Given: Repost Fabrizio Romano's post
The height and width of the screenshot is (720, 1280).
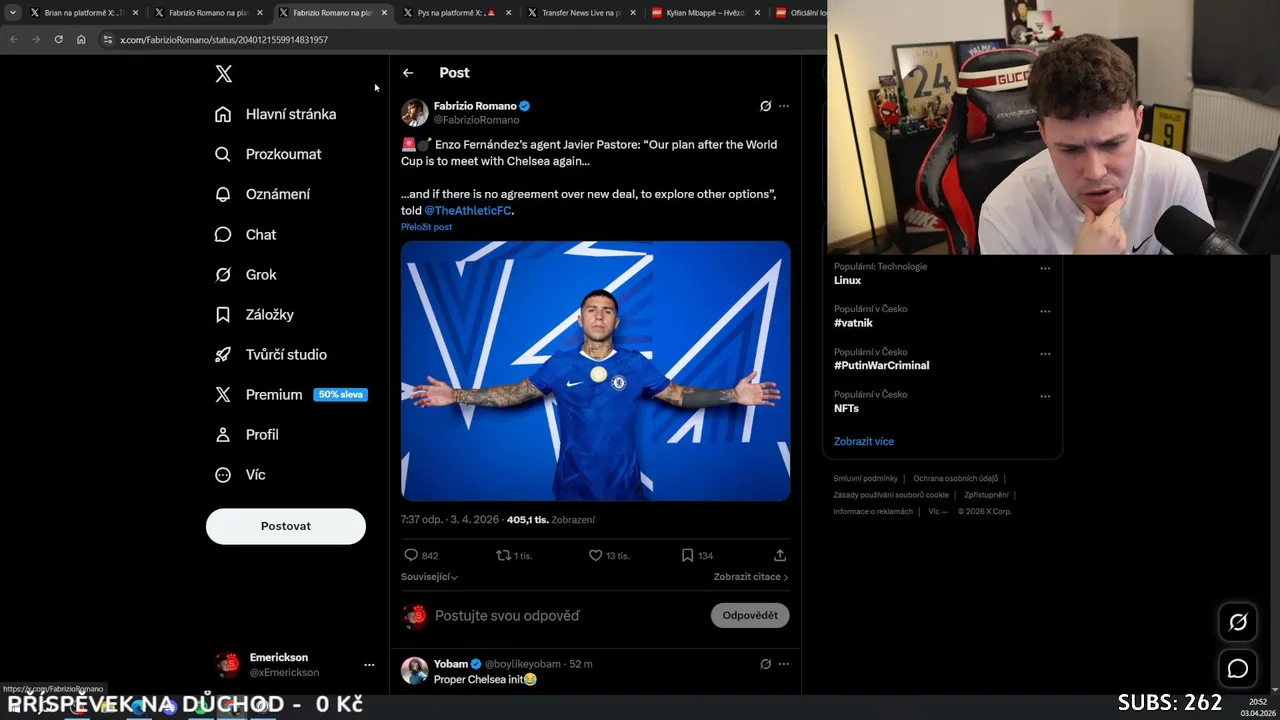Looking at the screenshot, I should pyautogui.click(x=504, y=555).
